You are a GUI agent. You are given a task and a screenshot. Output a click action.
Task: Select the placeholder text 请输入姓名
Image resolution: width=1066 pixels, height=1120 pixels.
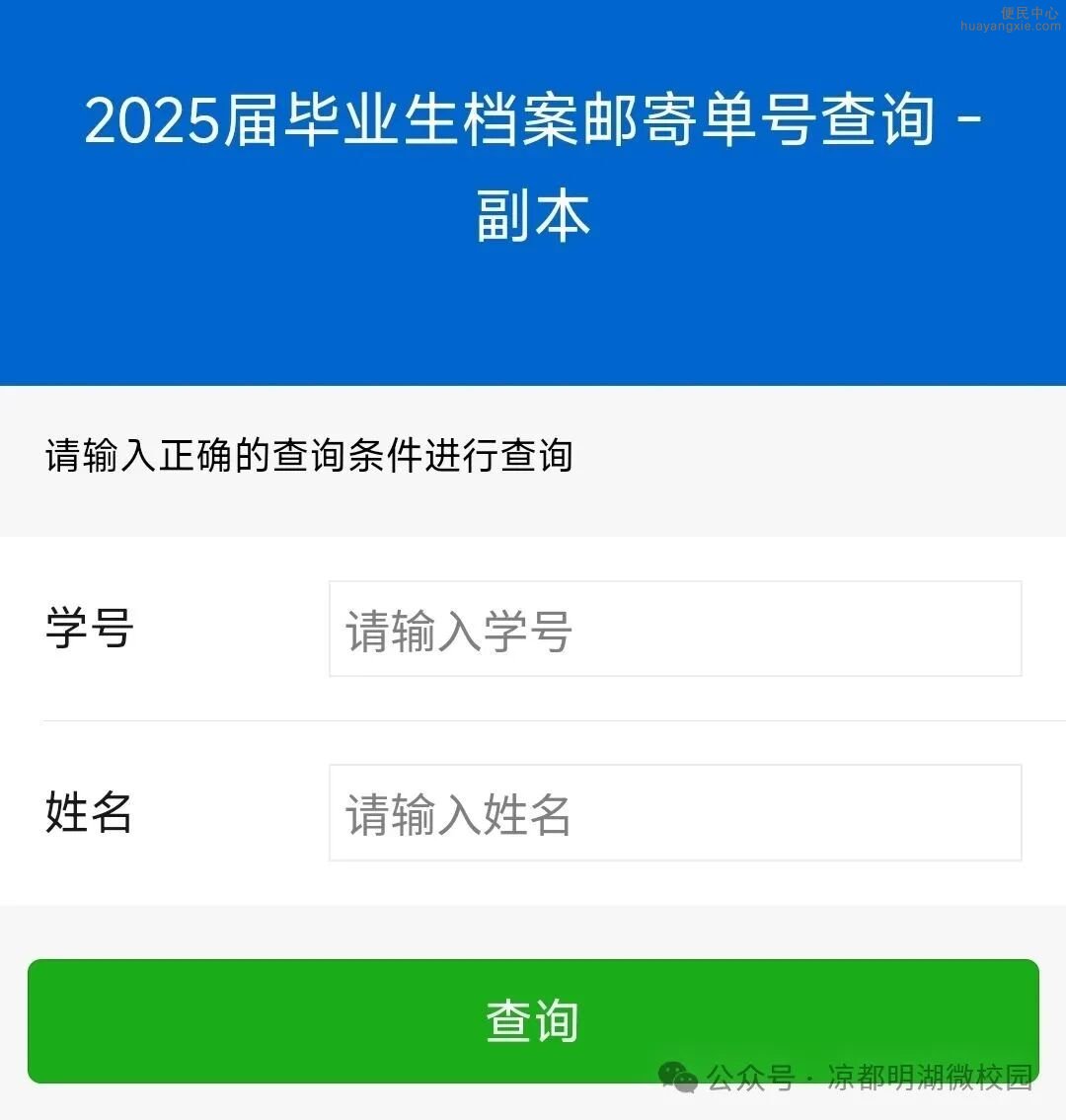point(456,815)
